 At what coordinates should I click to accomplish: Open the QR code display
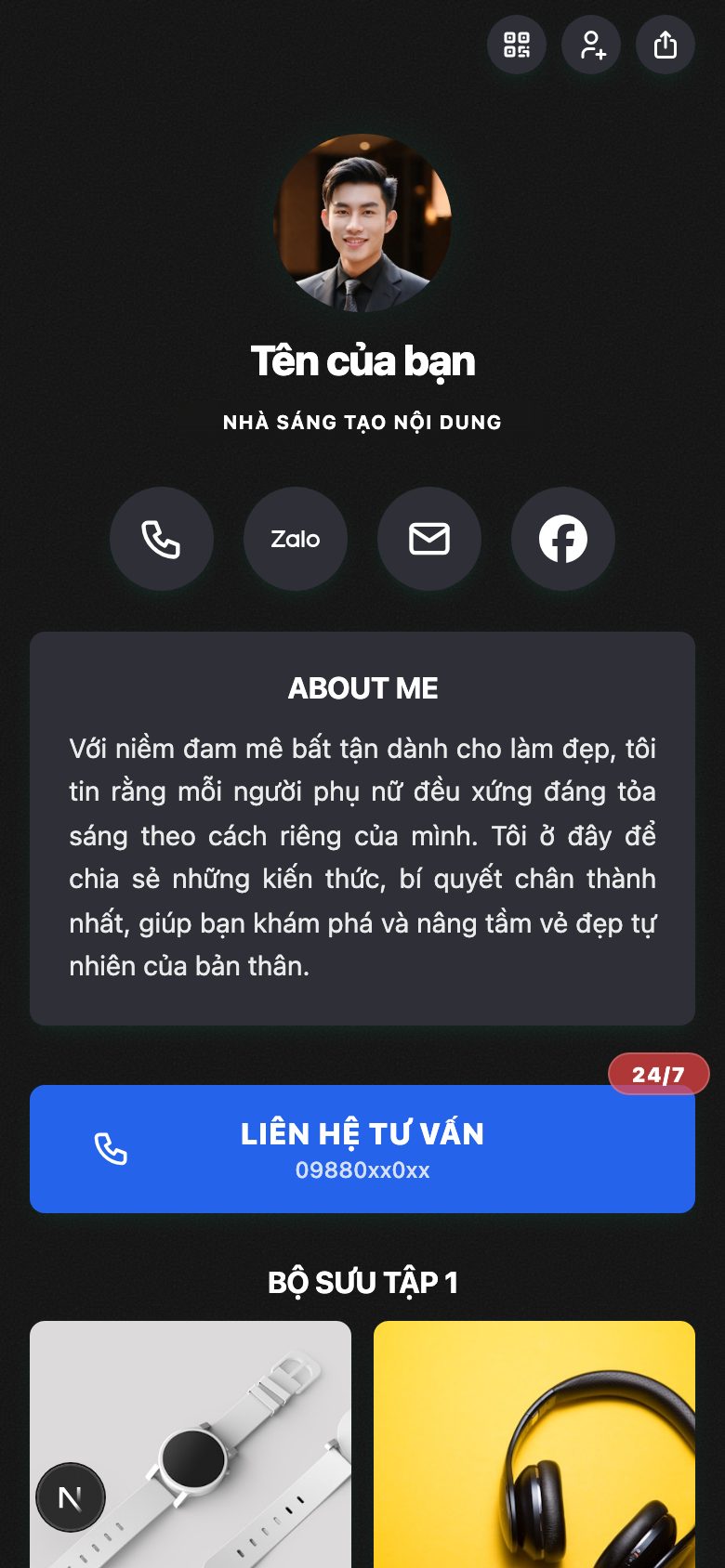(x=517, y=45)
